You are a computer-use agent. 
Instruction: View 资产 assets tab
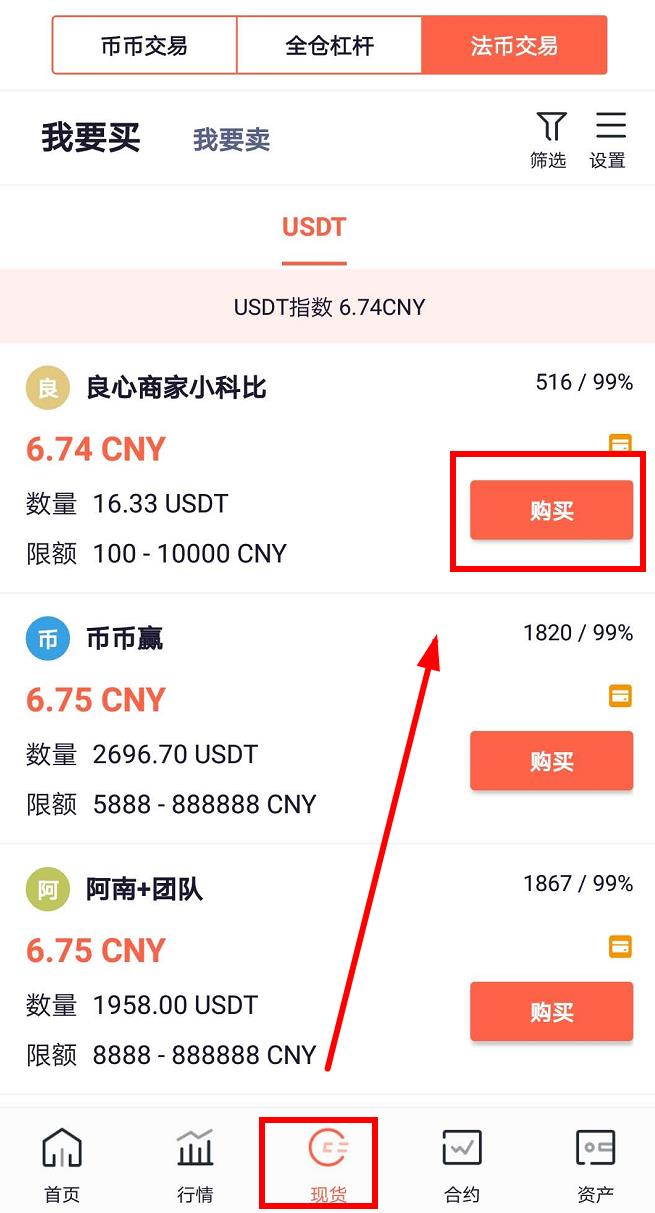[x=595, y=1165]
